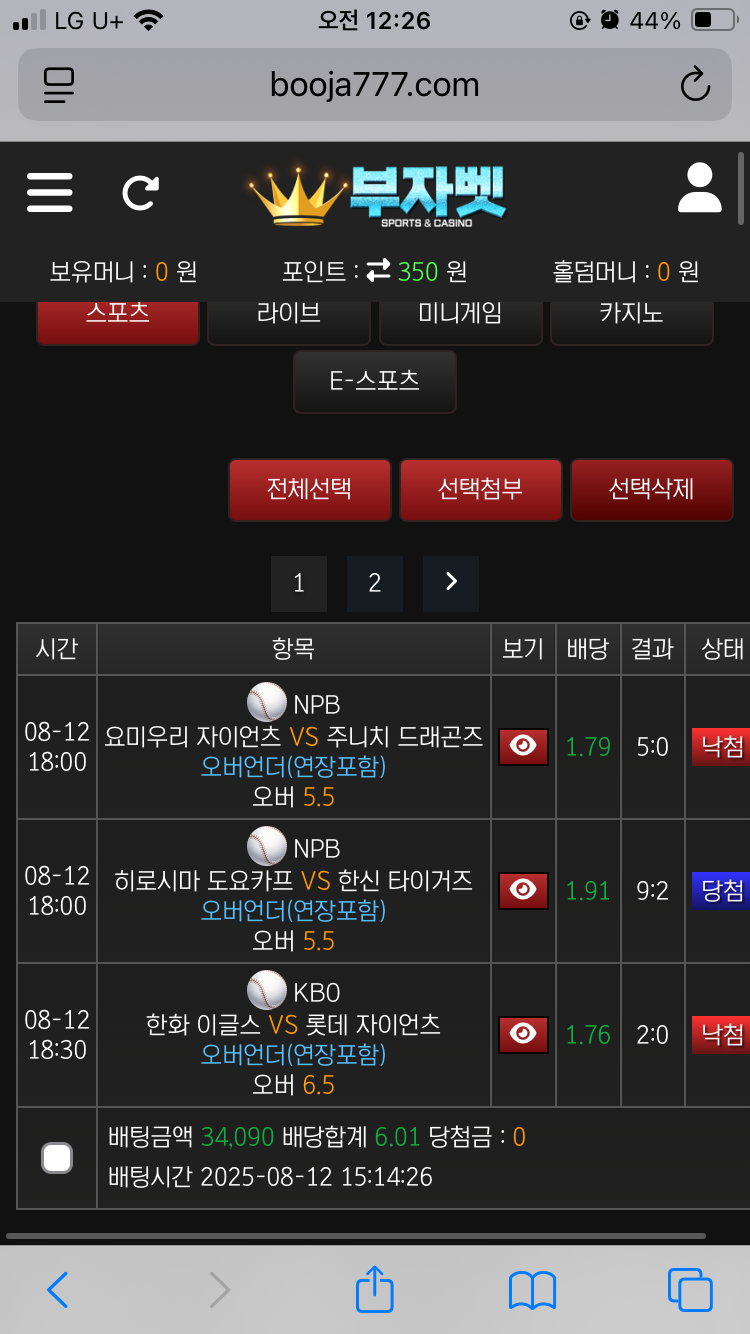Reload the page in Safari

(694, 85)
